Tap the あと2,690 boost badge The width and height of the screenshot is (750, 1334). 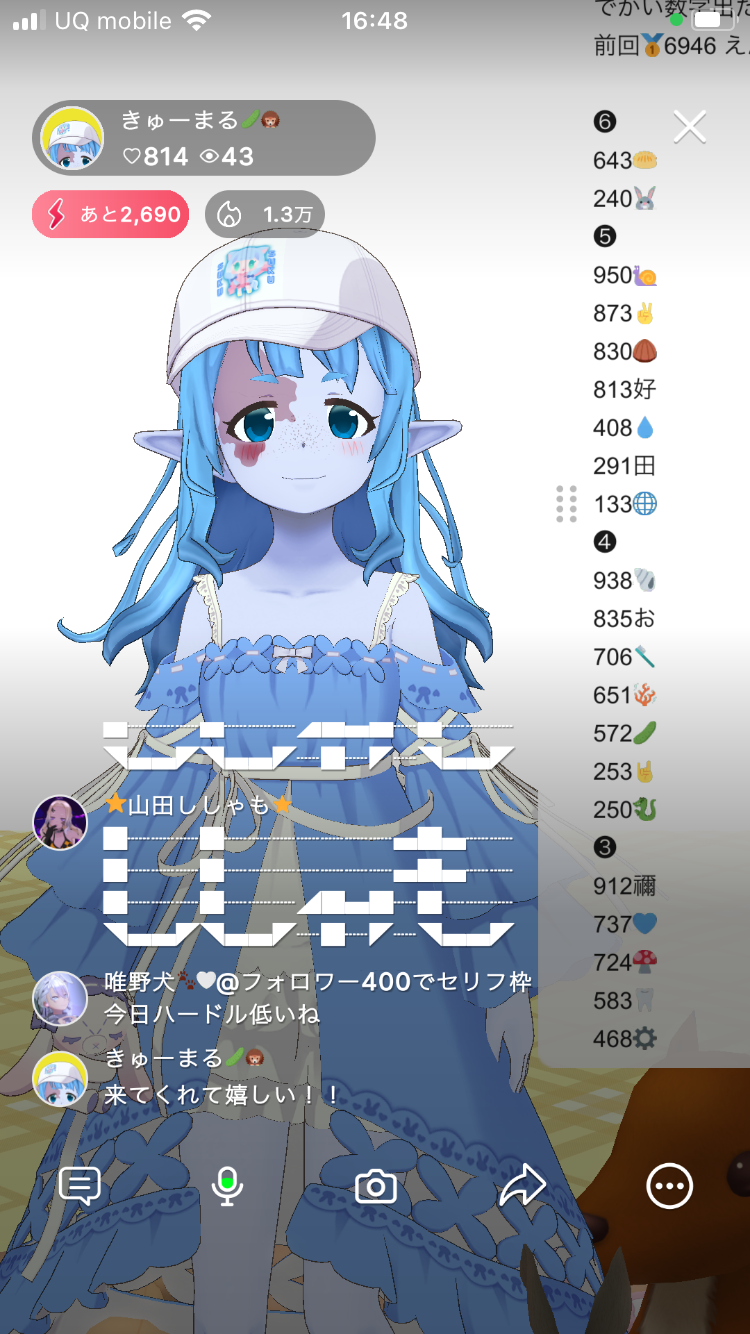coord(111,214)
